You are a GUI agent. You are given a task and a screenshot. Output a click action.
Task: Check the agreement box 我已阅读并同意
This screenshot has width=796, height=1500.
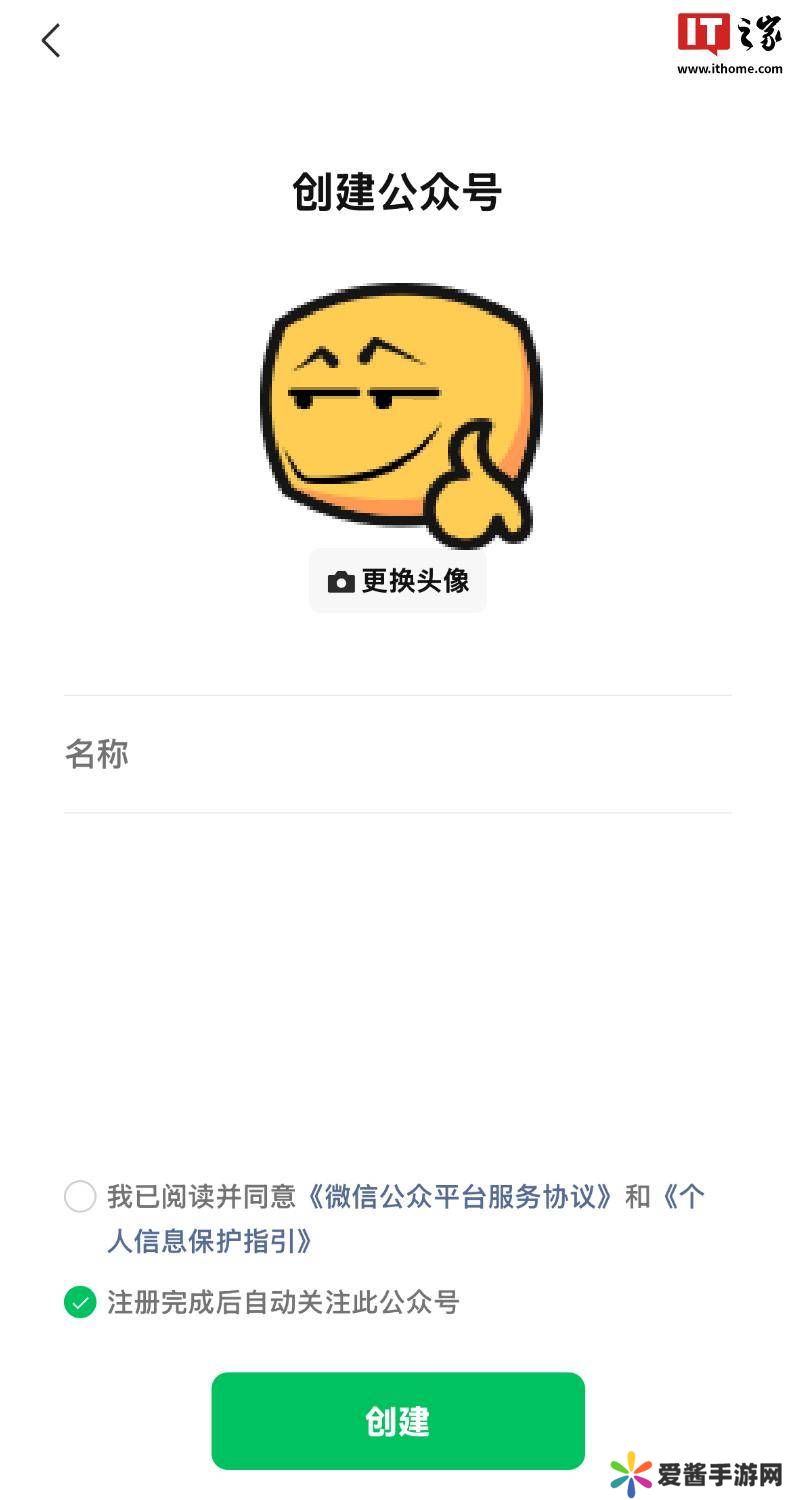(x=80, y=1196)
